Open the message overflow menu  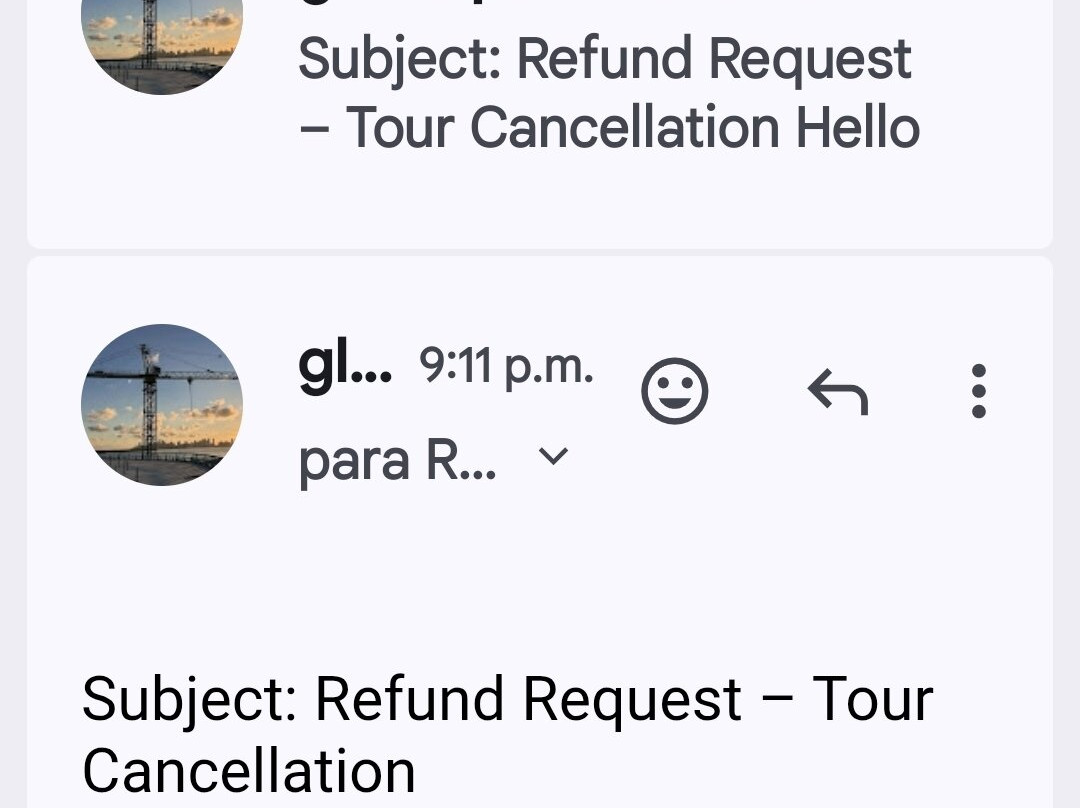(x=978, y=391)
